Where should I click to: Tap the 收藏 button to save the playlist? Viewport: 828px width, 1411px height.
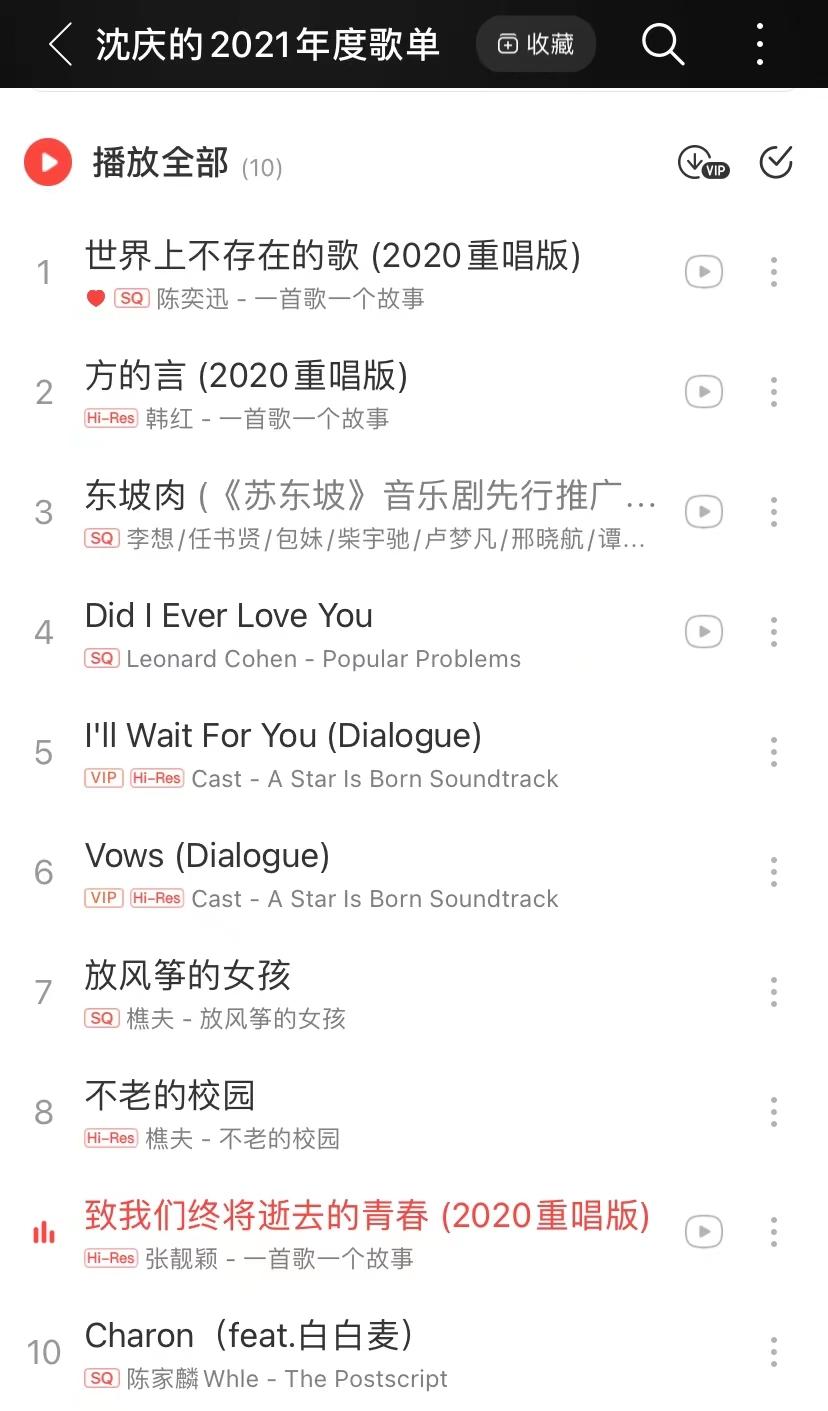536,44
